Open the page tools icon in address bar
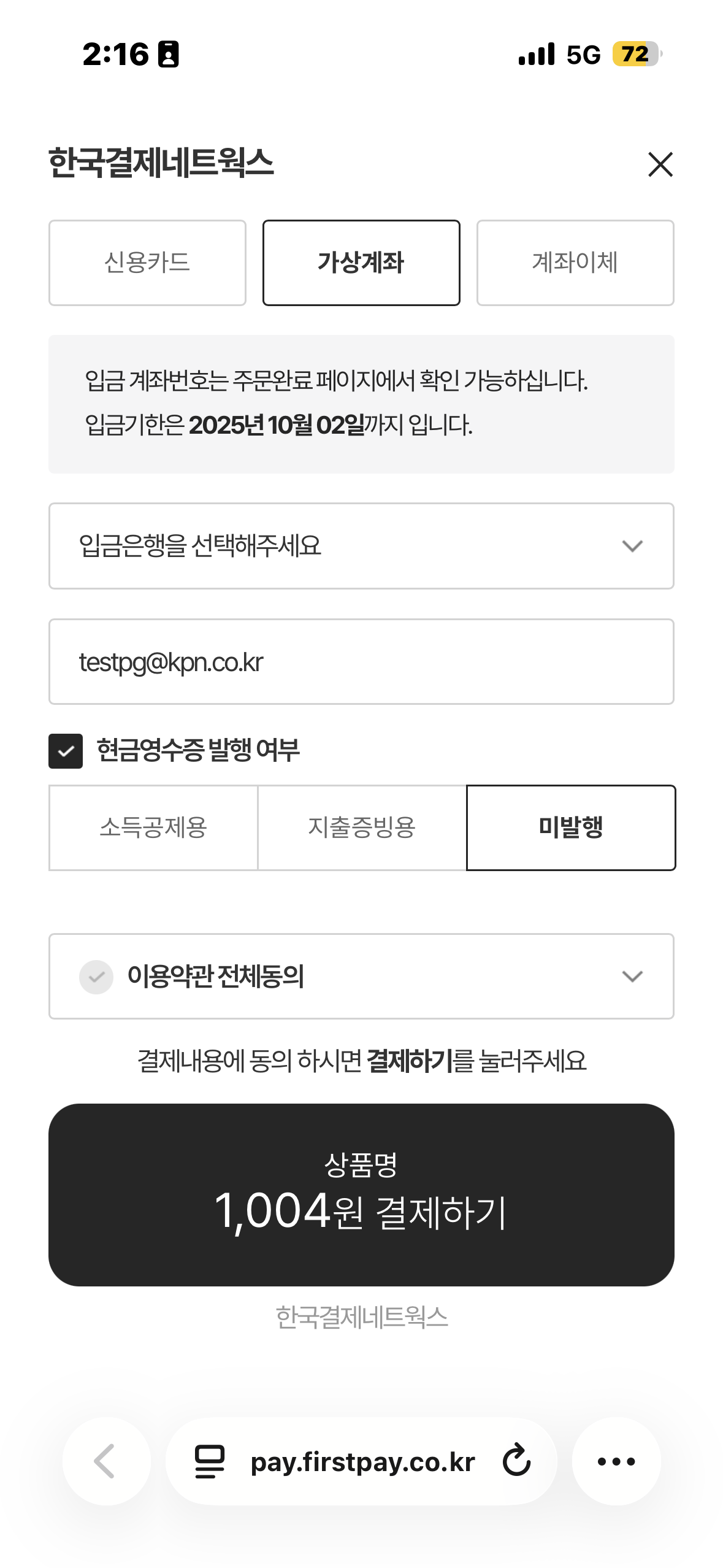 pyautogui.click(x=209, y=1461)
